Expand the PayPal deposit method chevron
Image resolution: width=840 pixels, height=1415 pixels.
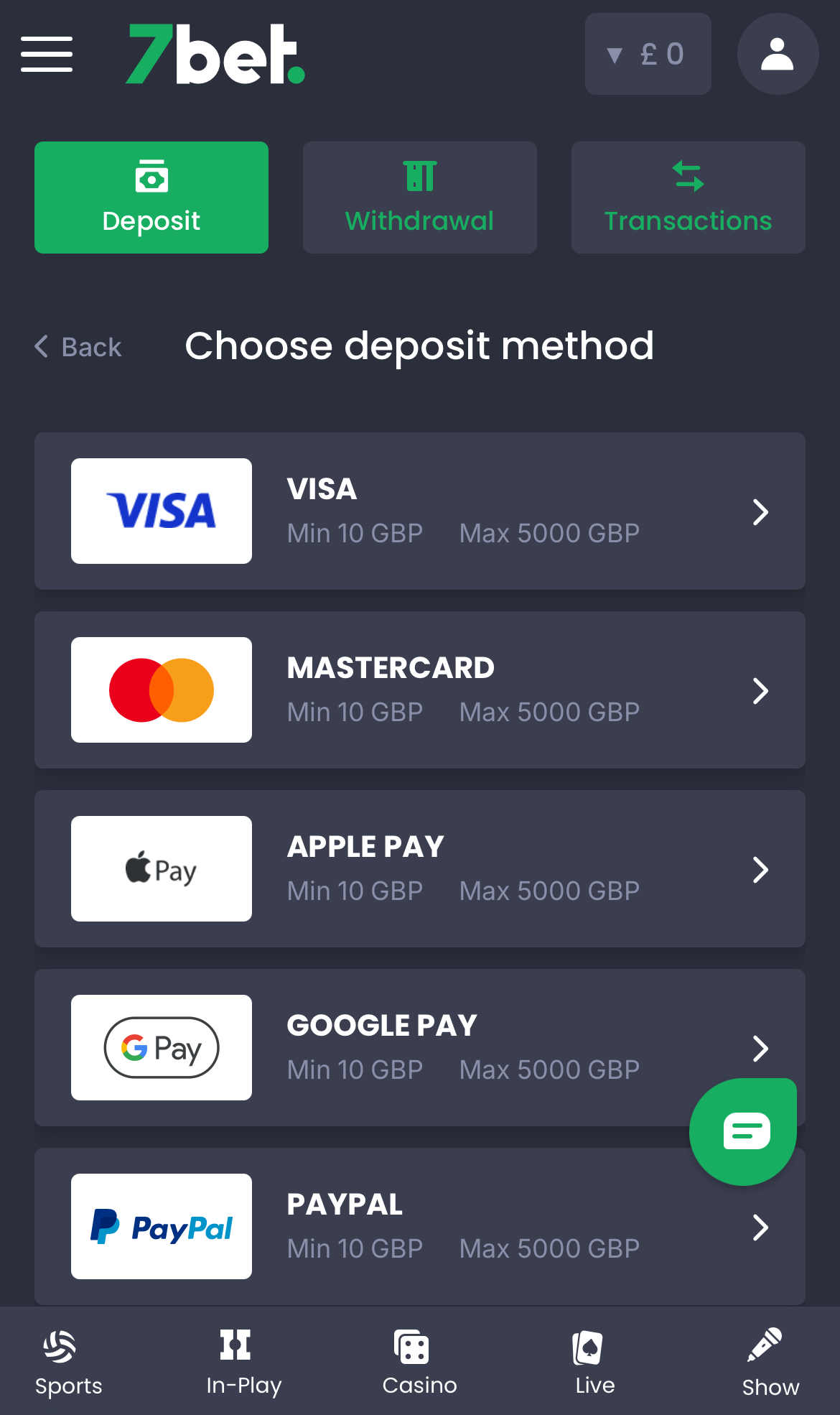click(x=761, y=1228)
